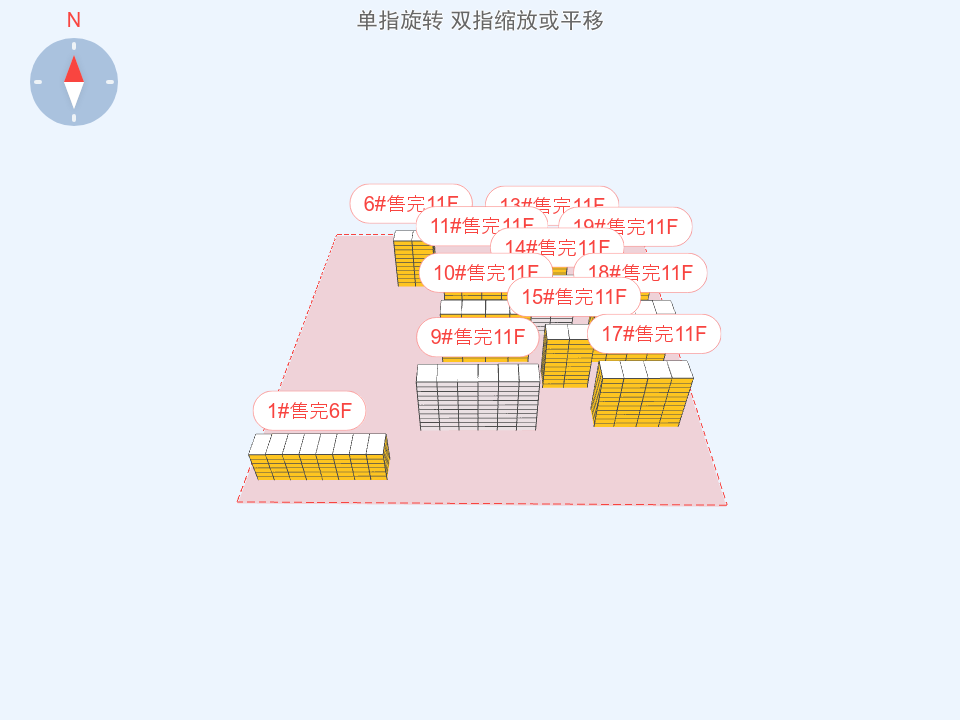Tap the 19#售完11F building label
960x720 pixels.
pos(650,227)
